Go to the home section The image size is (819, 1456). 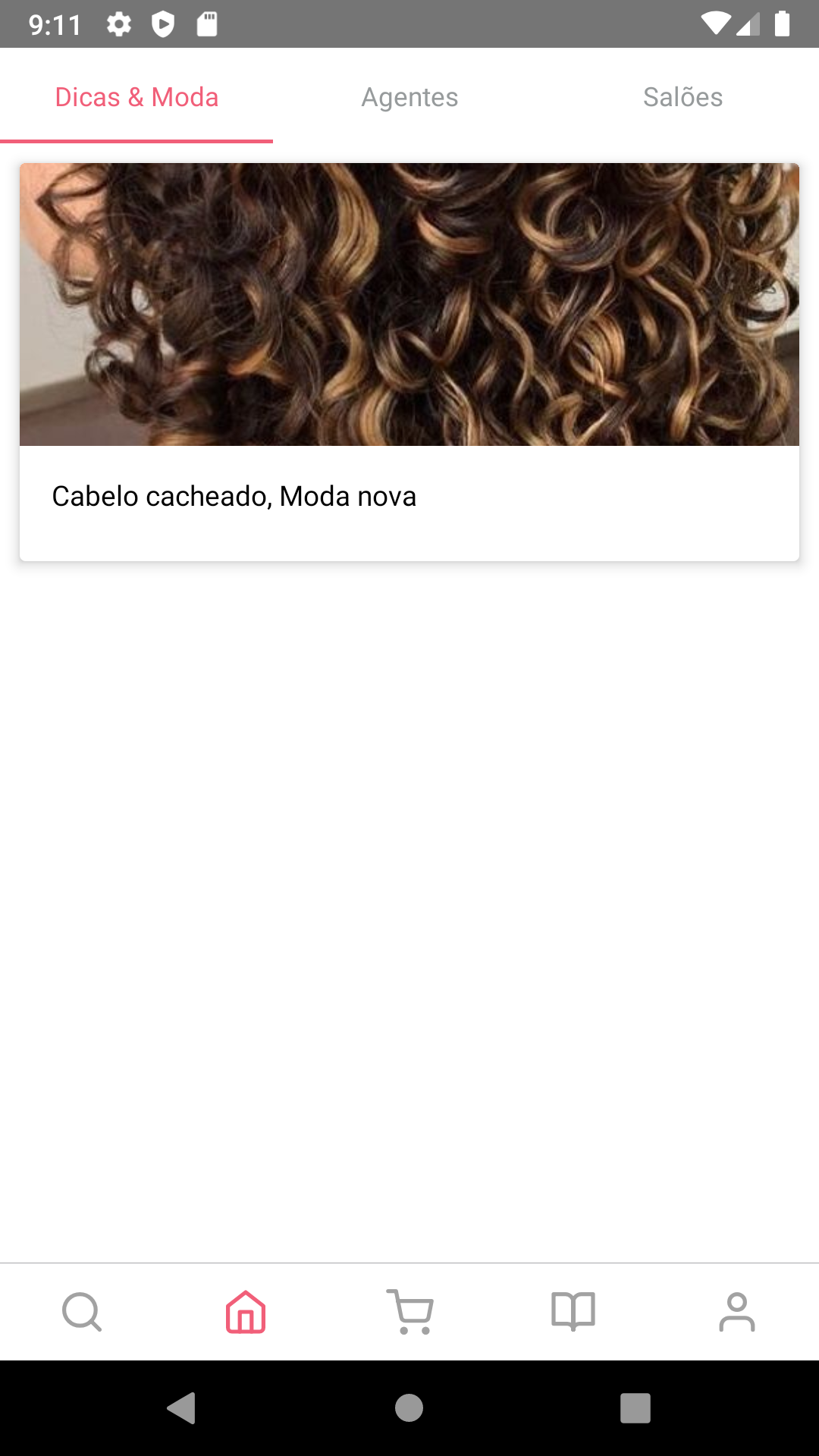click(x=246, y=1312)
